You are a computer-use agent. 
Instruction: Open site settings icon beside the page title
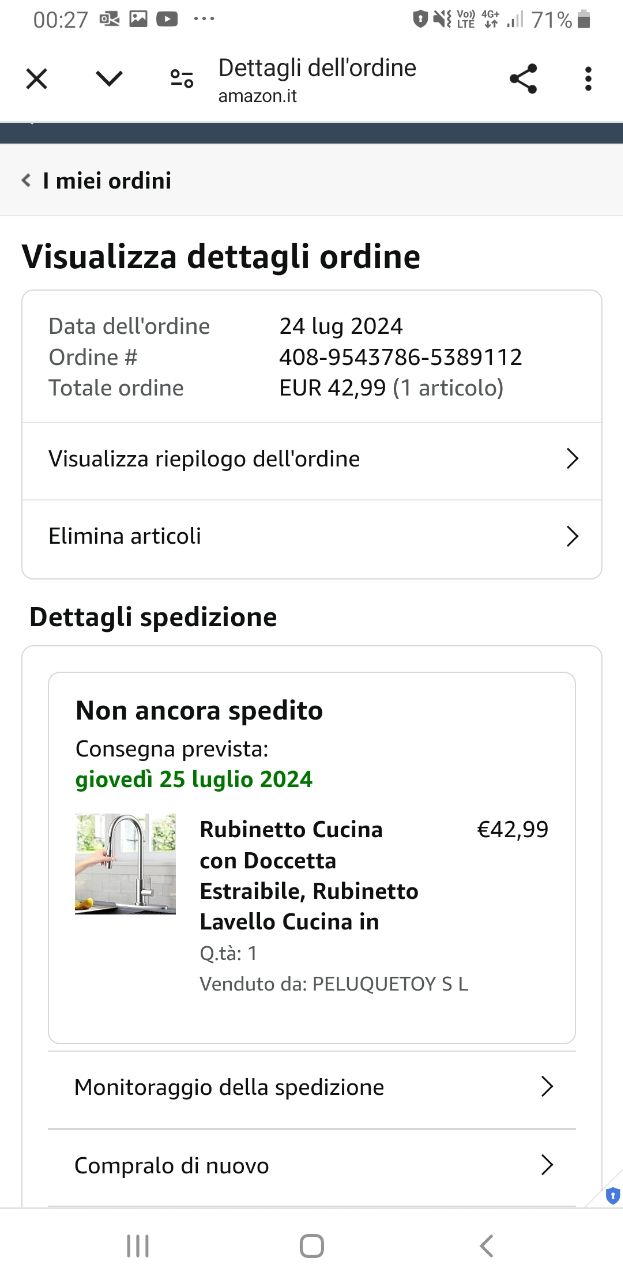coord(181,79)
